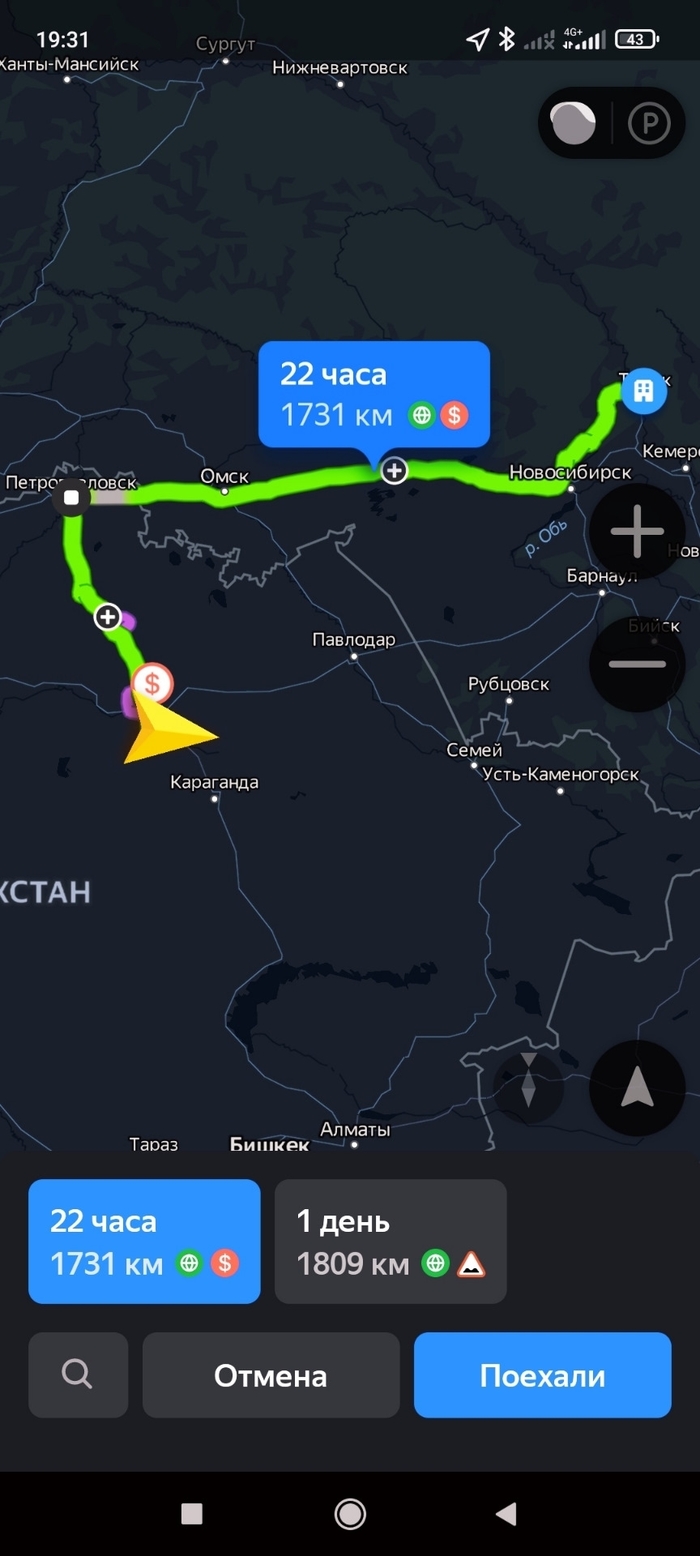Zoom in on the map with the plus button
This screenshot has height=1556, width=700.
637,530
